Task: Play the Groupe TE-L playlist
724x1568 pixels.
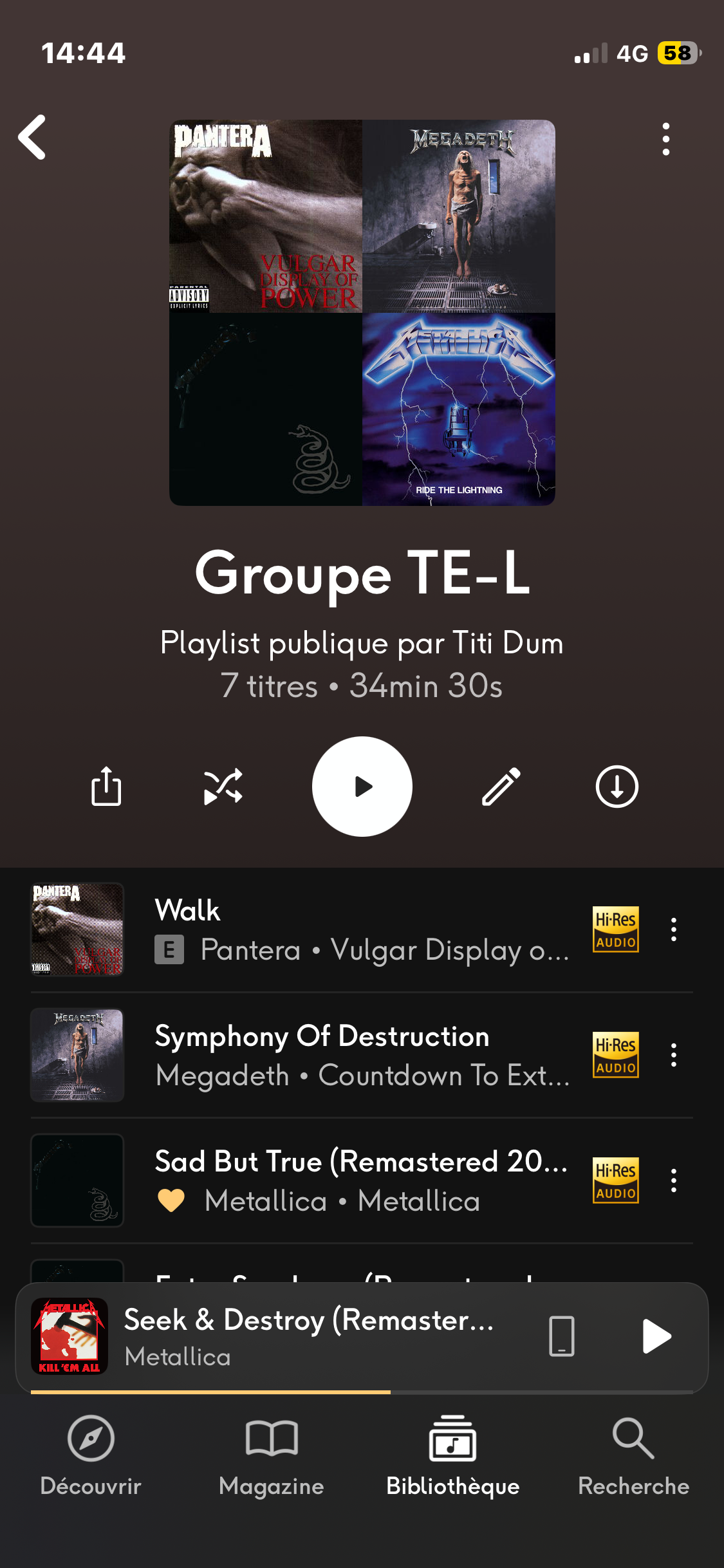Action: point(362,786)
